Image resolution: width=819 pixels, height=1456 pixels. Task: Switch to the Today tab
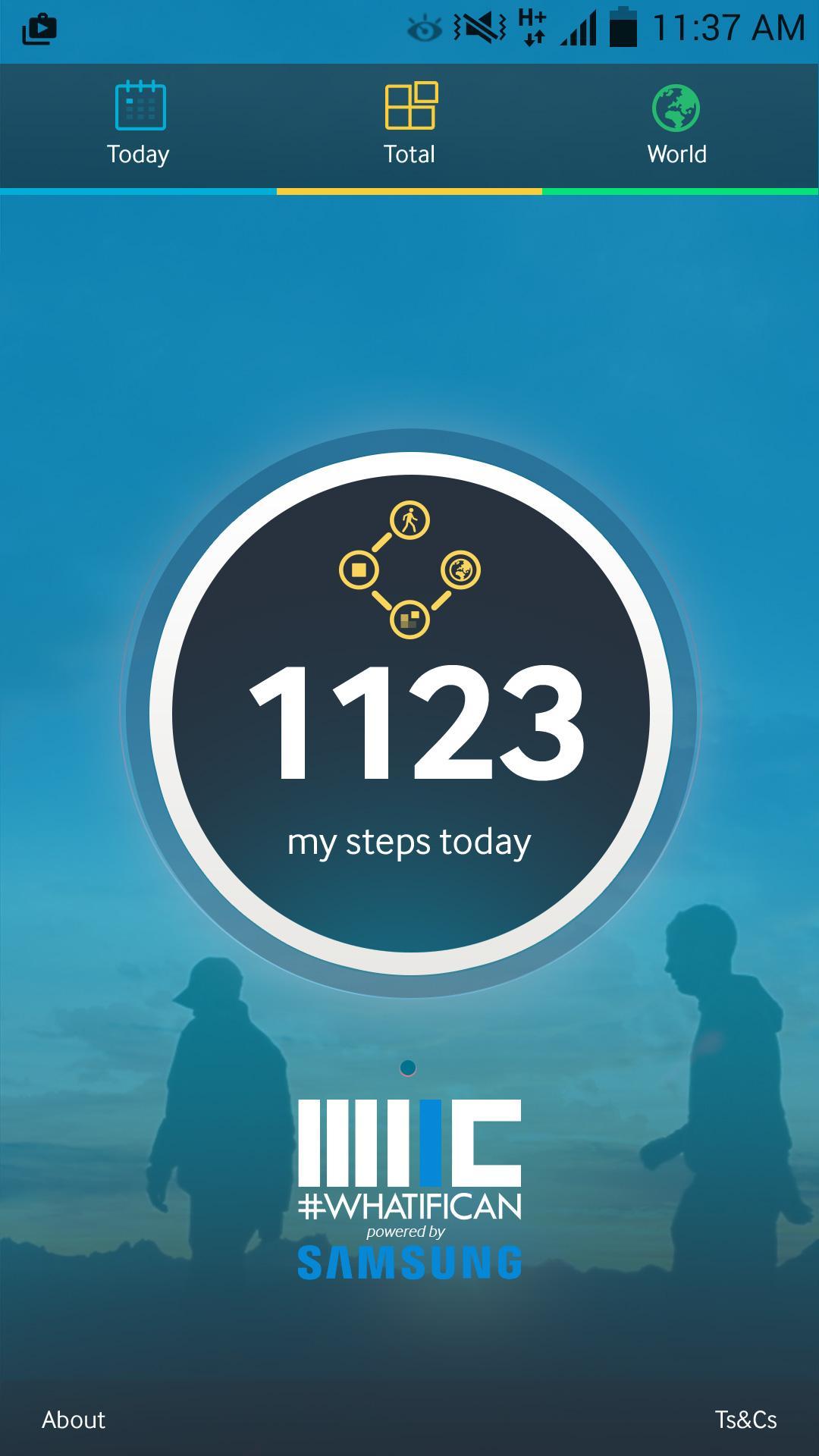138,125
